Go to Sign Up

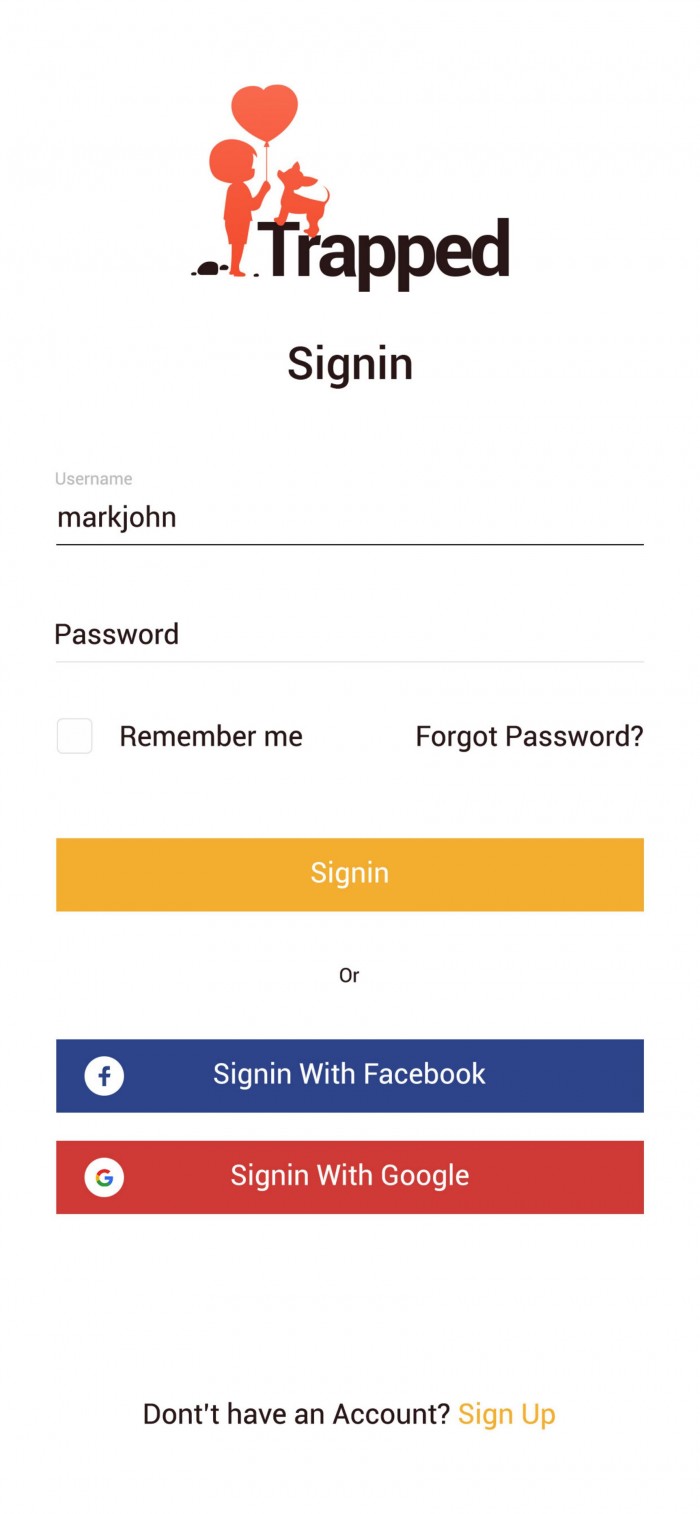pos(506,1414)
